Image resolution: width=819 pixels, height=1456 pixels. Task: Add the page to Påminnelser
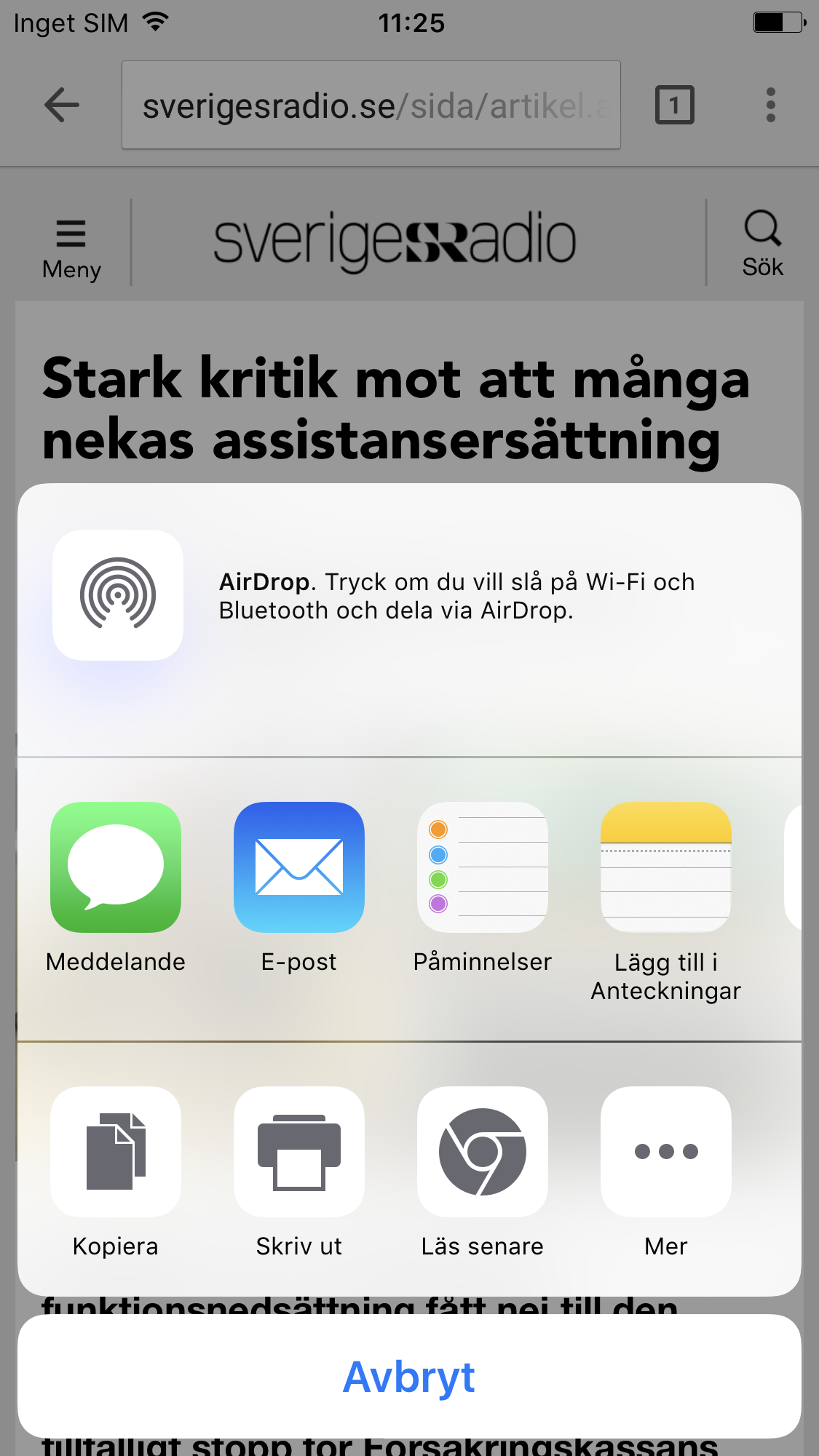click(x=483, y=867)
